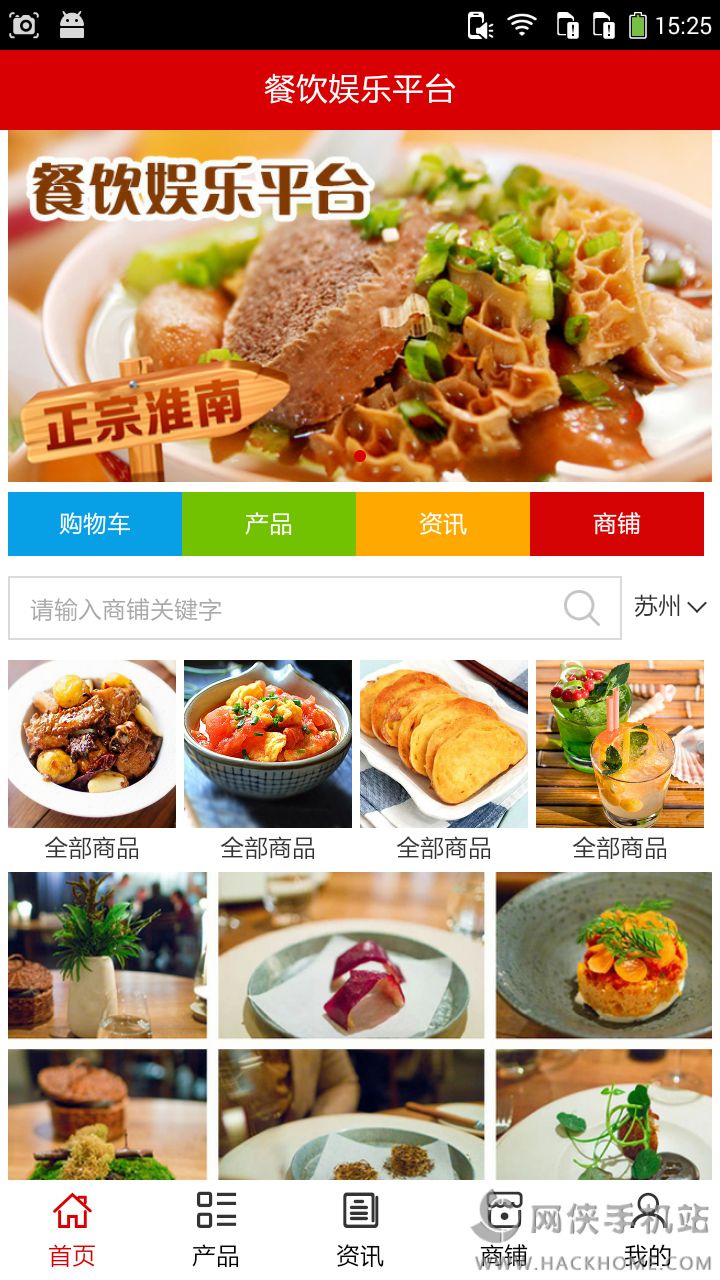720x1280 pixels.
Task: Tap the magnifier search icon
Action: pos(581,608)
